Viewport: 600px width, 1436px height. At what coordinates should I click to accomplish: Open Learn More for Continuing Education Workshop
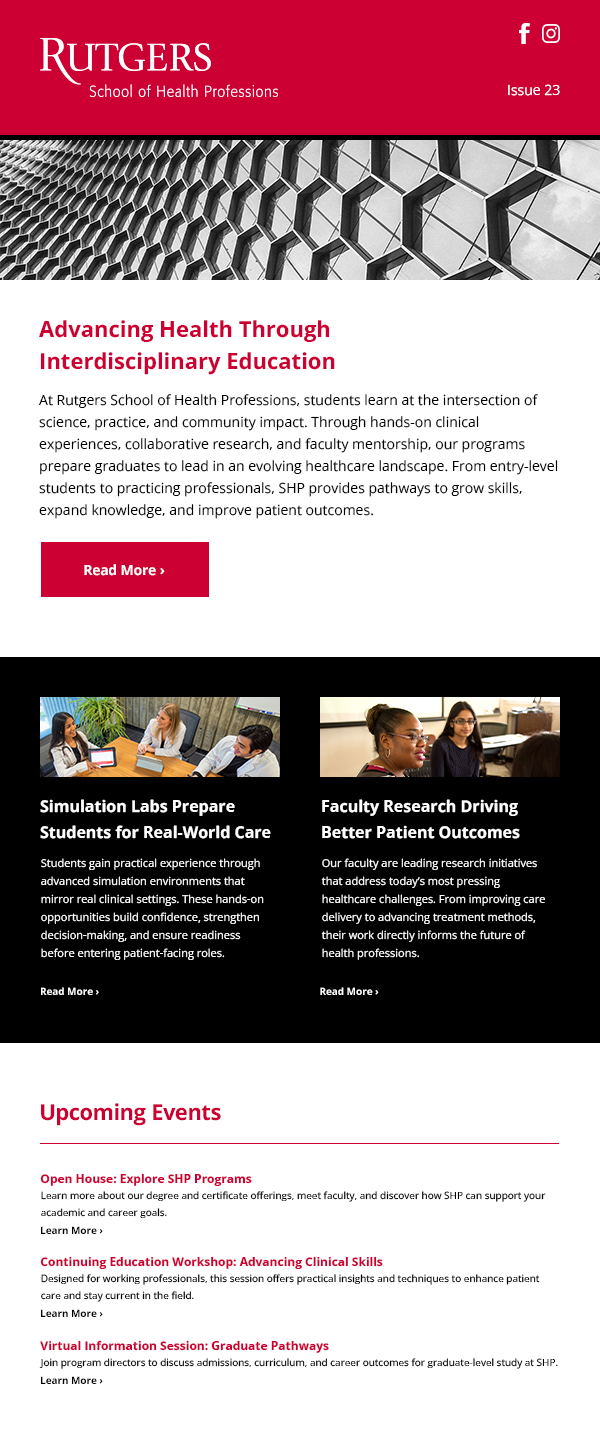click(71, 1313)
